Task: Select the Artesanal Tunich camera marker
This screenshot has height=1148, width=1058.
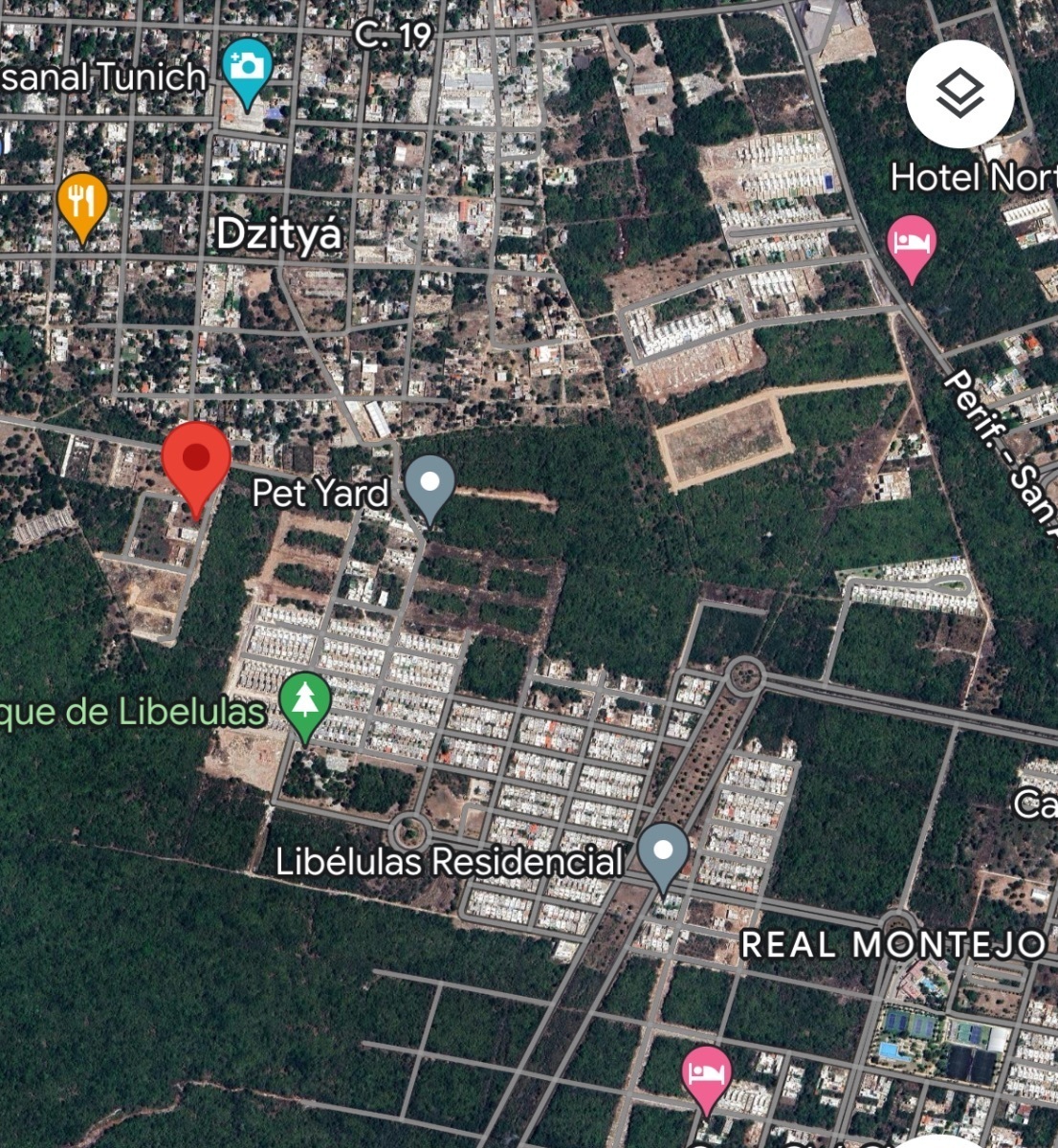Action: (247, 69)
